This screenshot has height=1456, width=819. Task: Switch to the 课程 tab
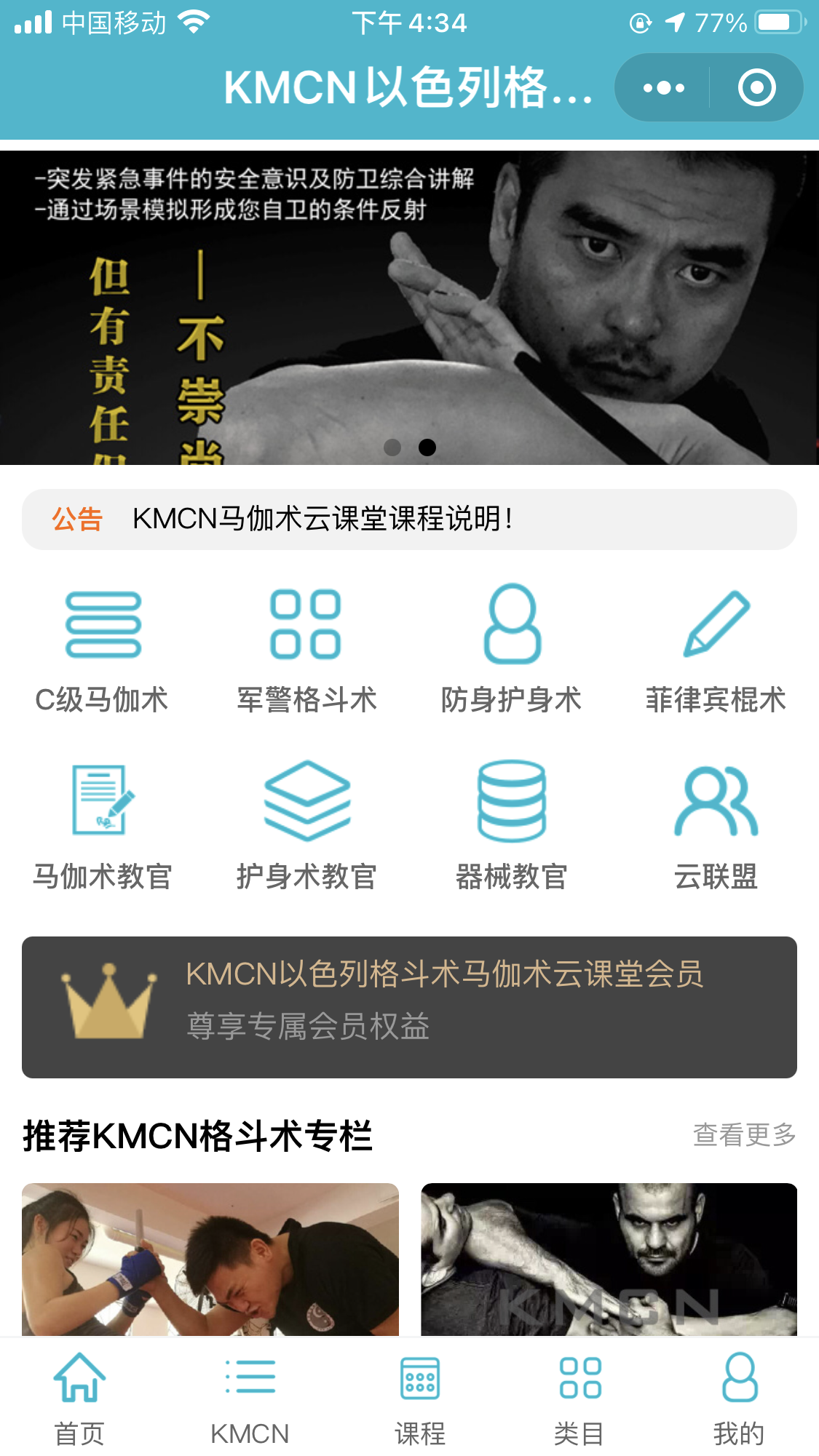click(420, 1399)
